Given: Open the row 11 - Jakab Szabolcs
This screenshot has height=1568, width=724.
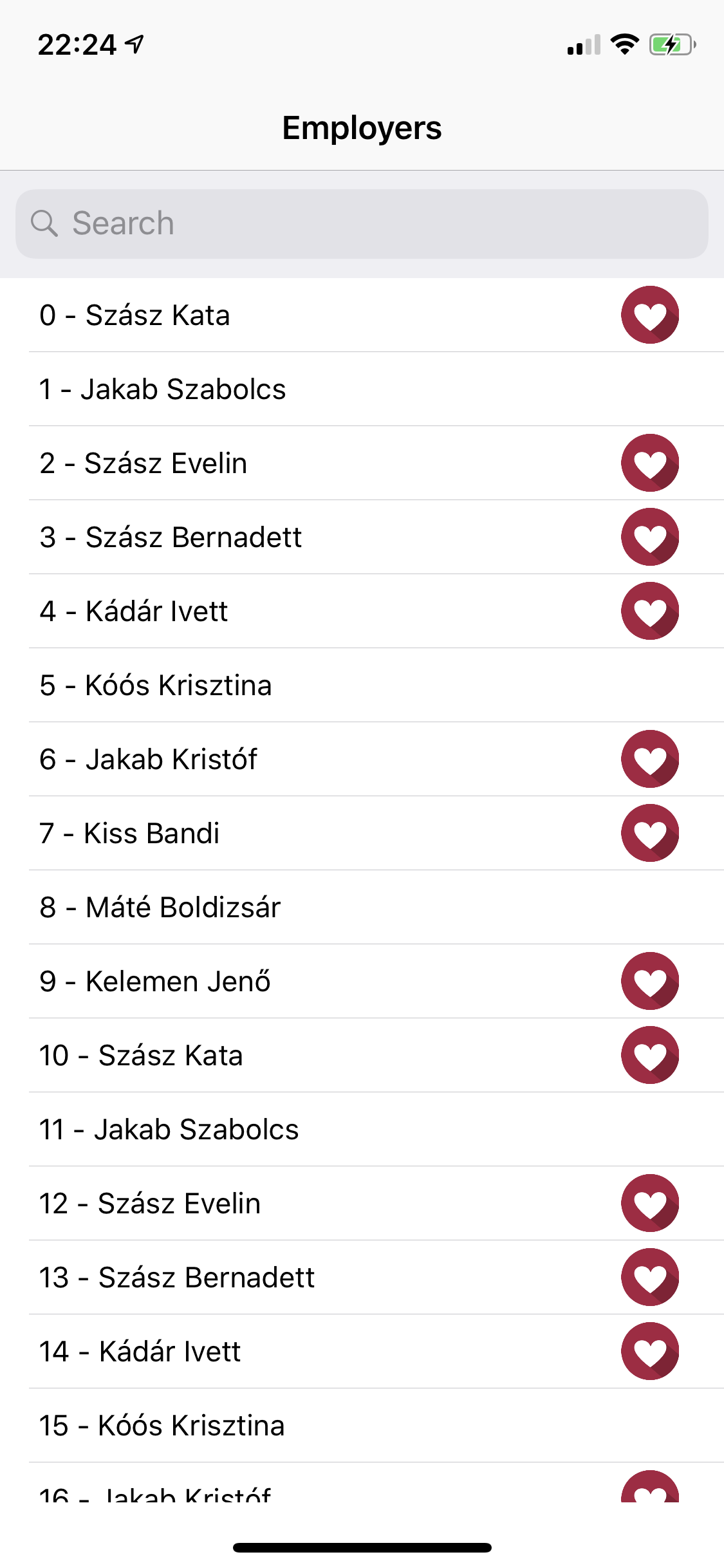Looking at the screenshot, I should click(362, 1129).
